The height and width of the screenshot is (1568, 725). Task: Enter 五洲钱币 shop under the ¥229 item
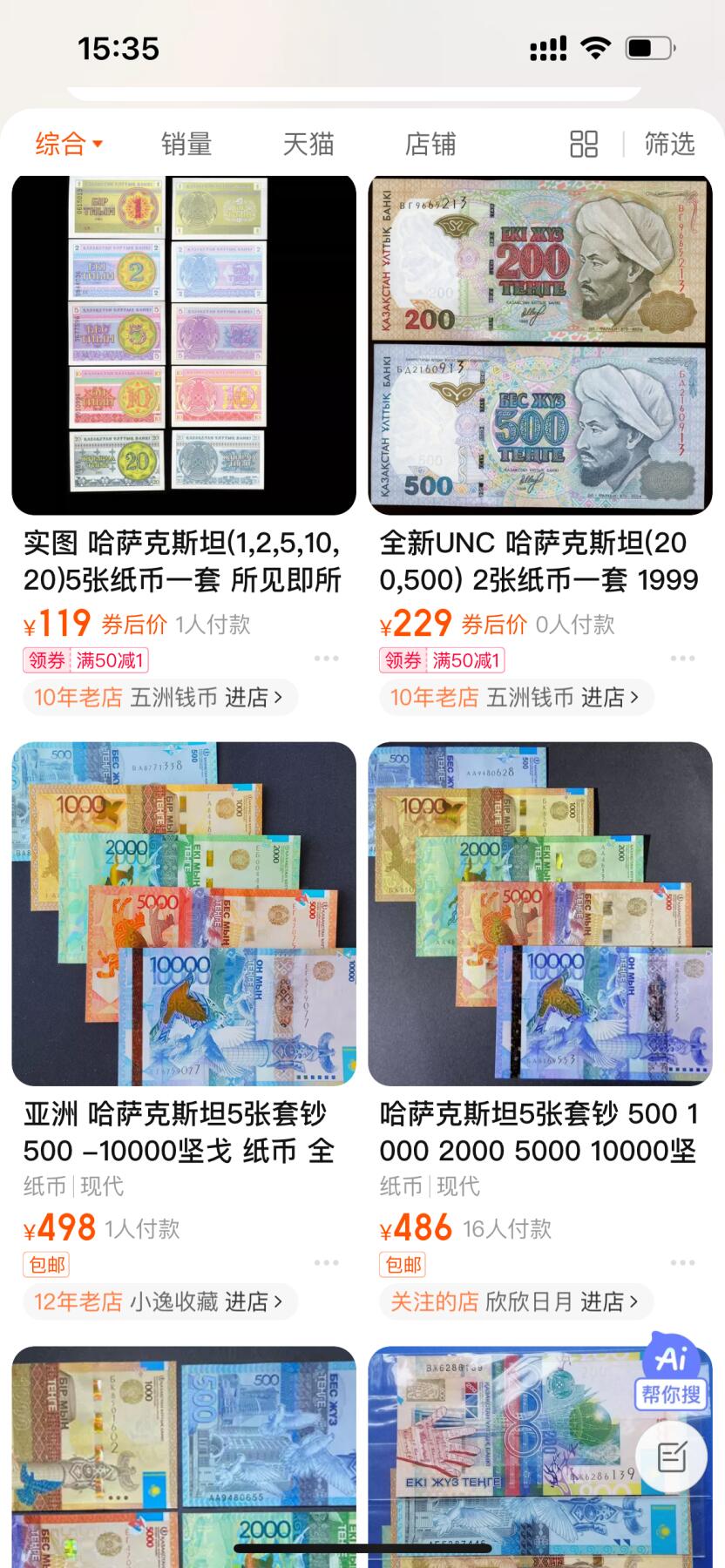[x=517, y=698]
